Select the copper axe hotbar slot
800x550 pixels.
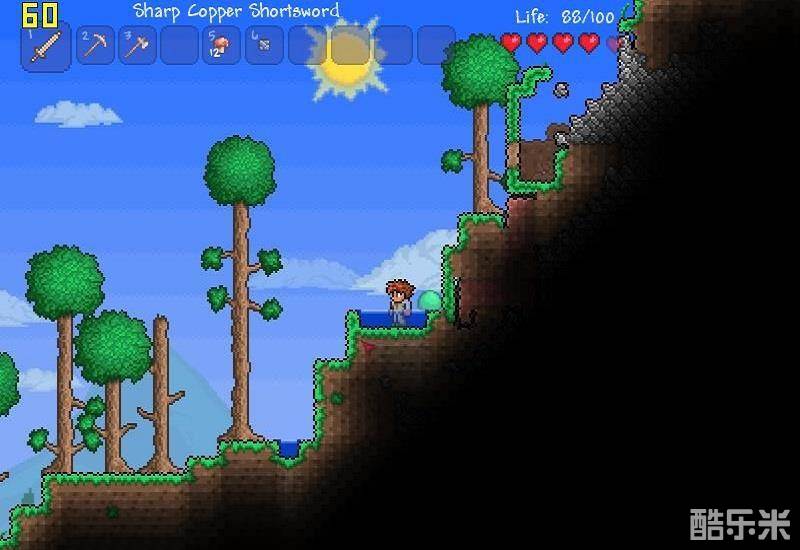pyautogui.click(x=137, y=46)
